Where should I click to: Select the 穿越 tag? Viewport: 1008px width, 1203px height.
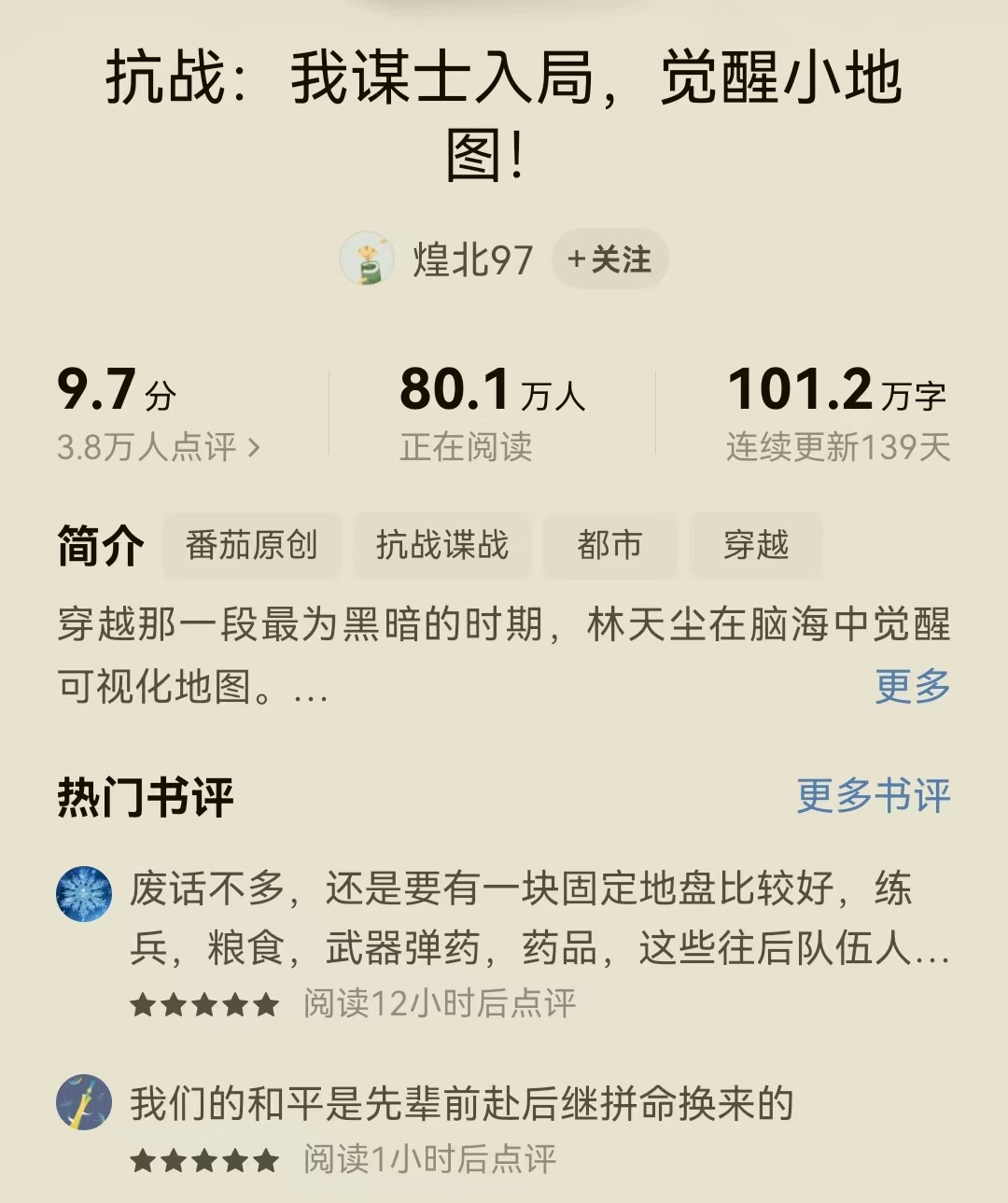coord(755,544)
